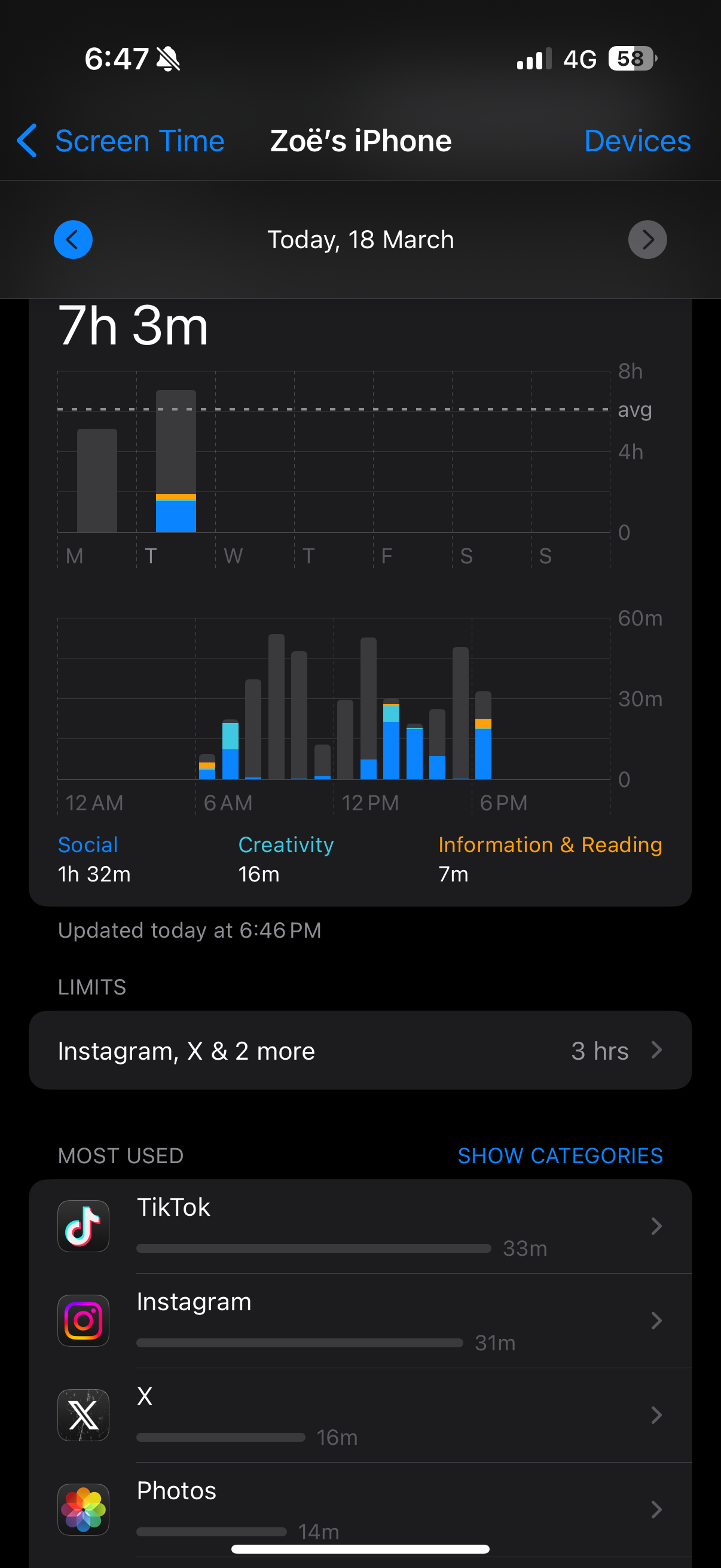Open TikTok usage details
The image size is (721, 1568).
(360, 1226)
